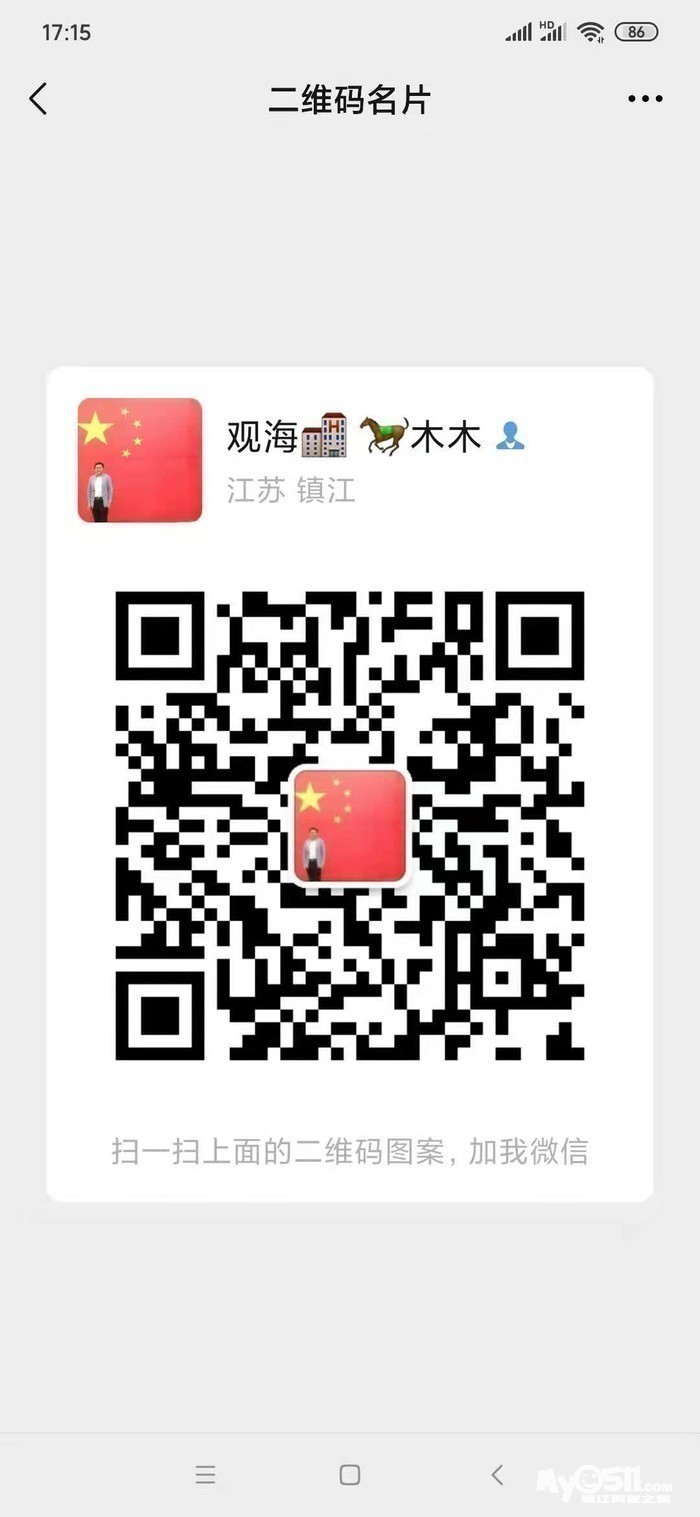Go back from the QR code card
This screenshot has height=1517, width=700.
point(38,99)
